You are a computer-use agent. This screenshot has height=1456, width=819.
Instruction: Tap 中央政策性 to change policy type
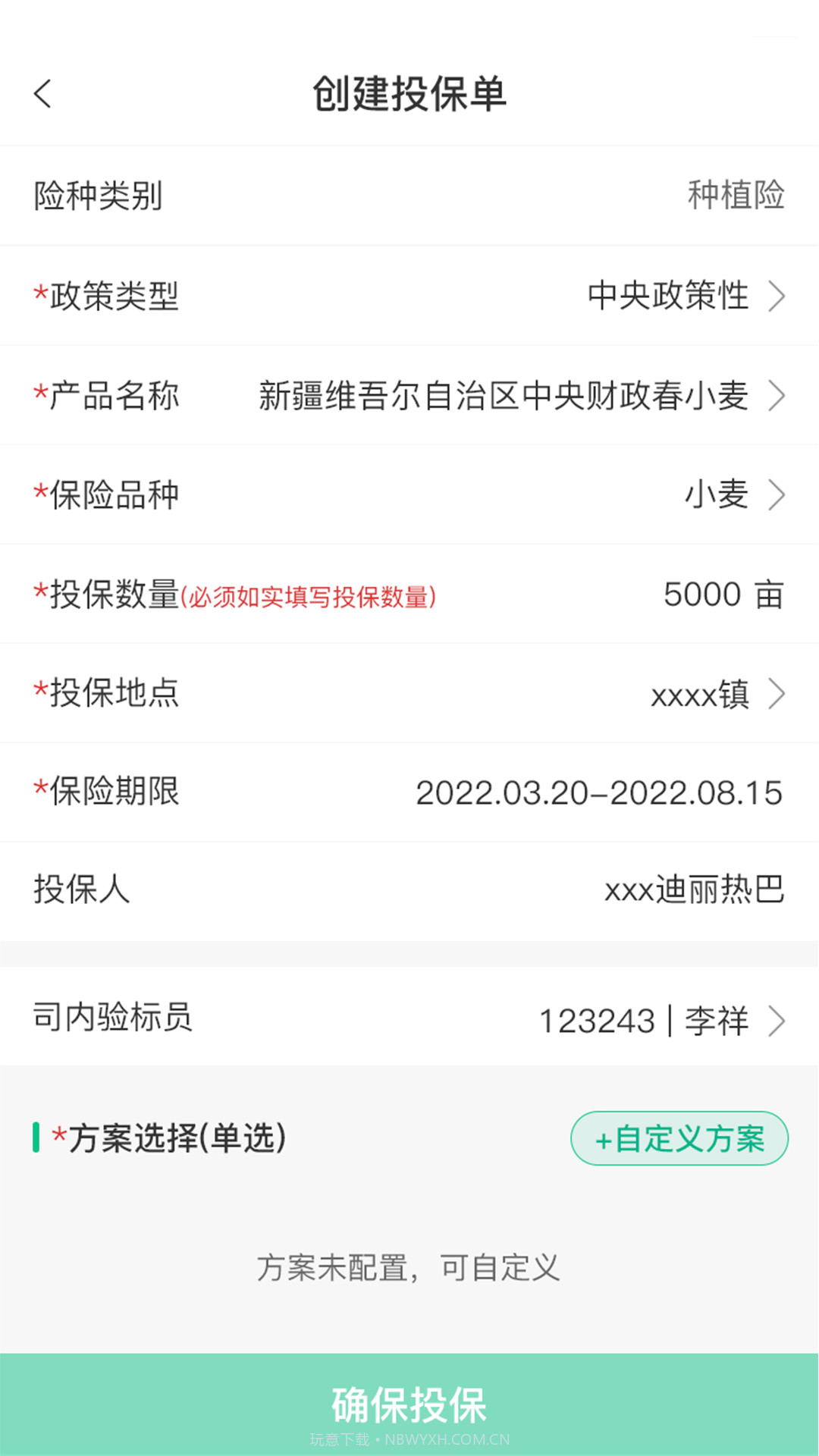pos(667,297)
